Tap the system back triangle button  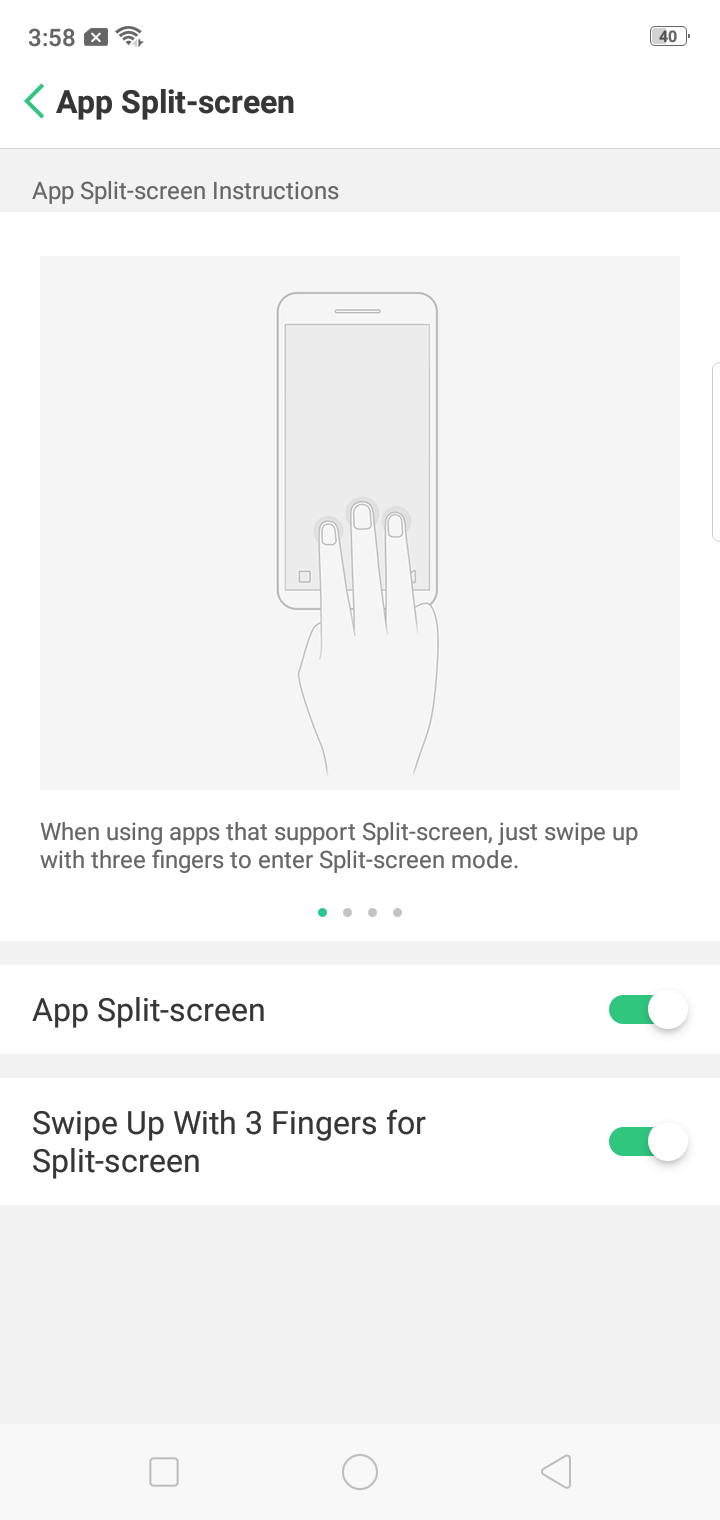coord(556,1472)
